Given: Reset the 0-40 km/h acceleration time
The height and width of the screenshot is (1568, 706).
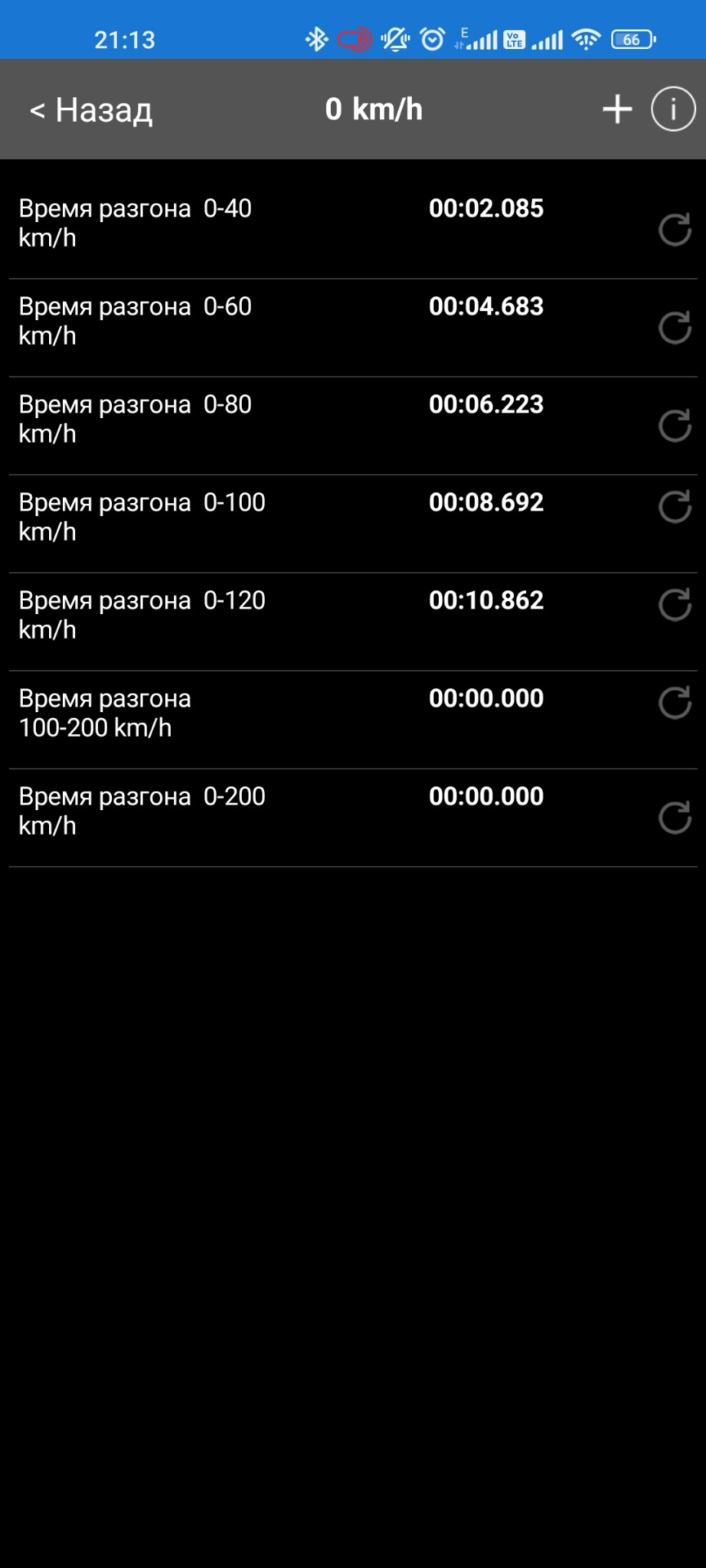Looking at the screenshot, I should [x=675, y=229].
